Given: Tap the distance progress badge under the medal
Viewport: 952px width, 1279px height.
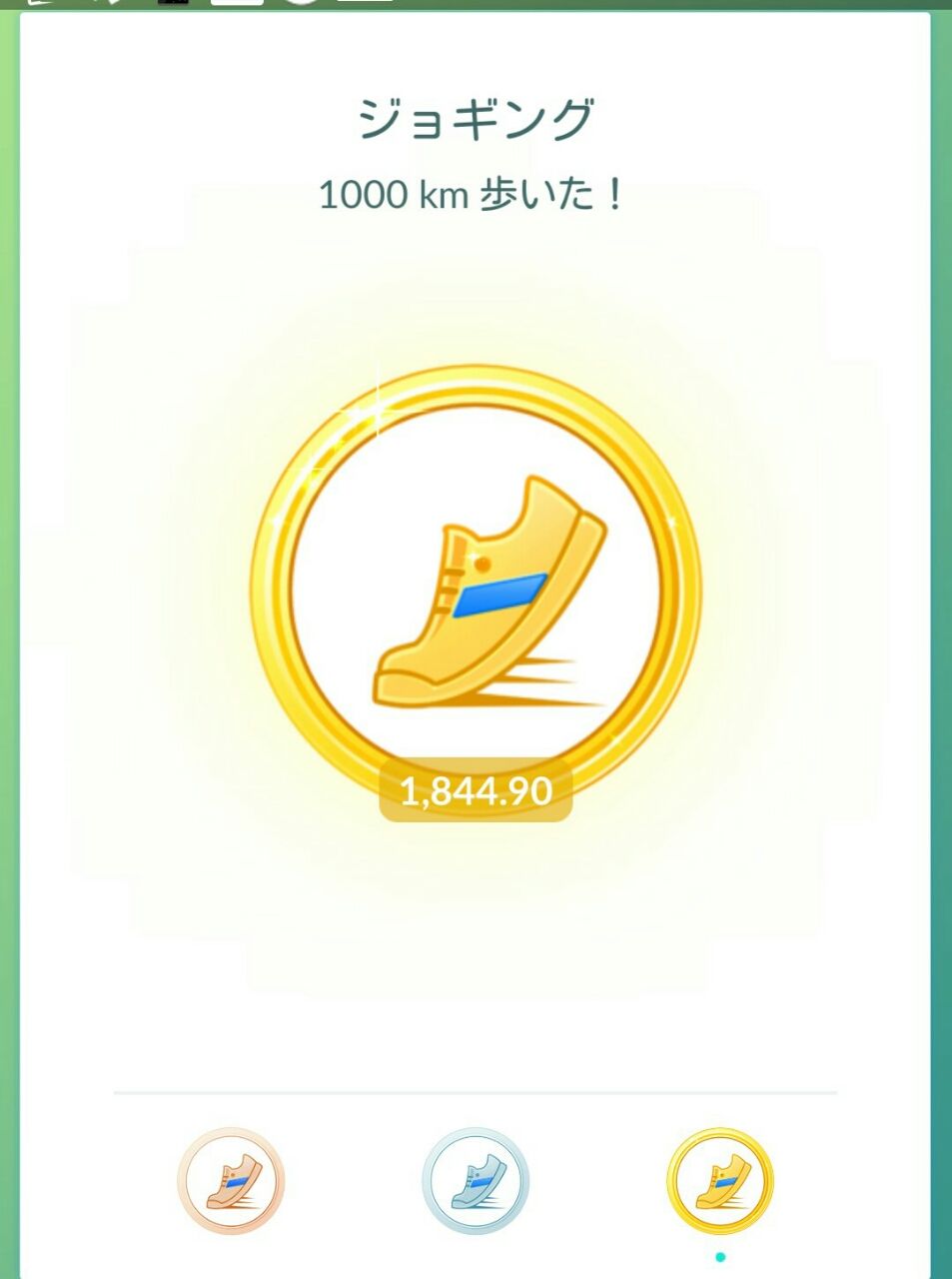Looking at the screenshot, I should click(x=475, y=791).
